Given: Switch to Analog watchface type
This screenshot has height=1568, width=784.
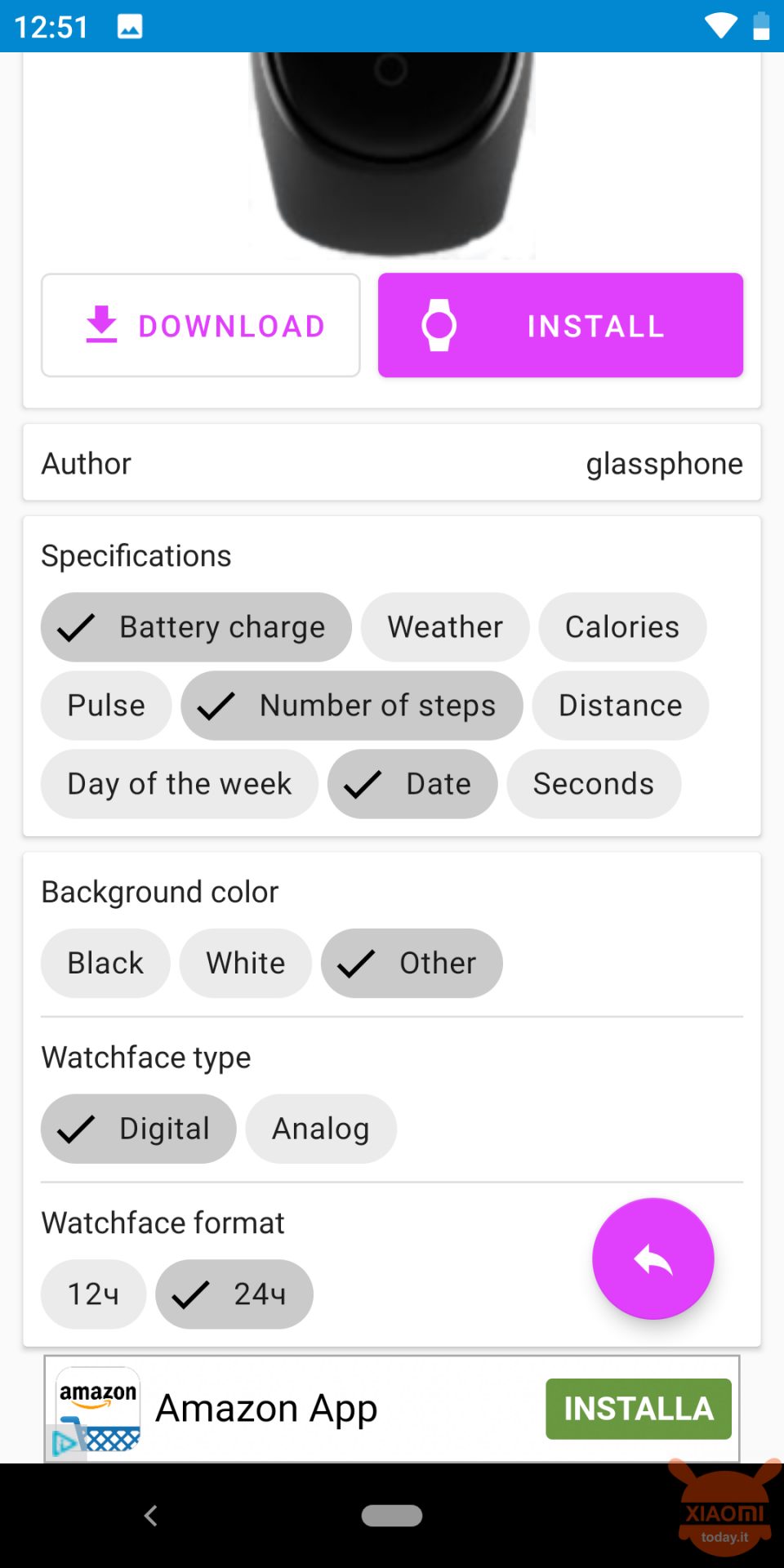Looking at the screenshot, I should [321, 1129].
